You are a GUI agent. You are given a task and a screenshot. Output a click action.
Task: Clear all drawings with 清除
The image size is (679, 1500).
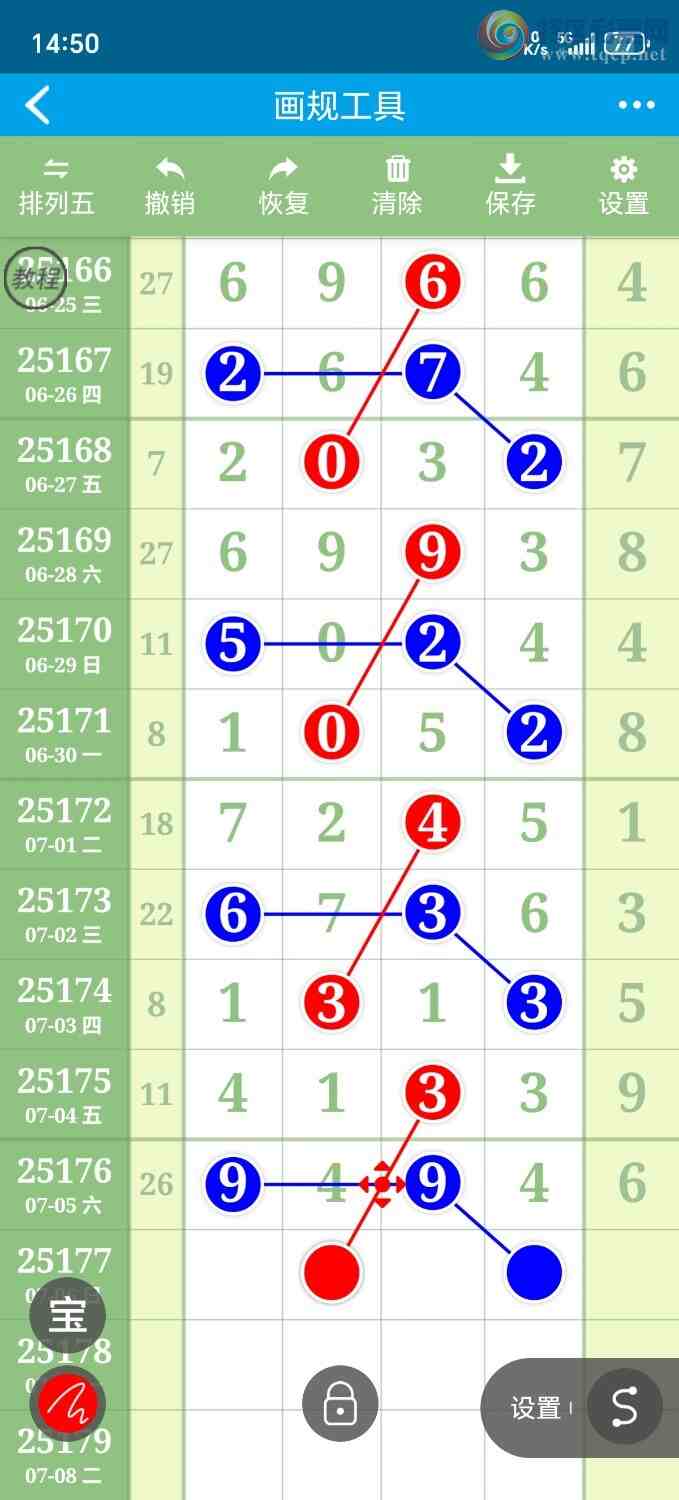[x=397, y=187]
